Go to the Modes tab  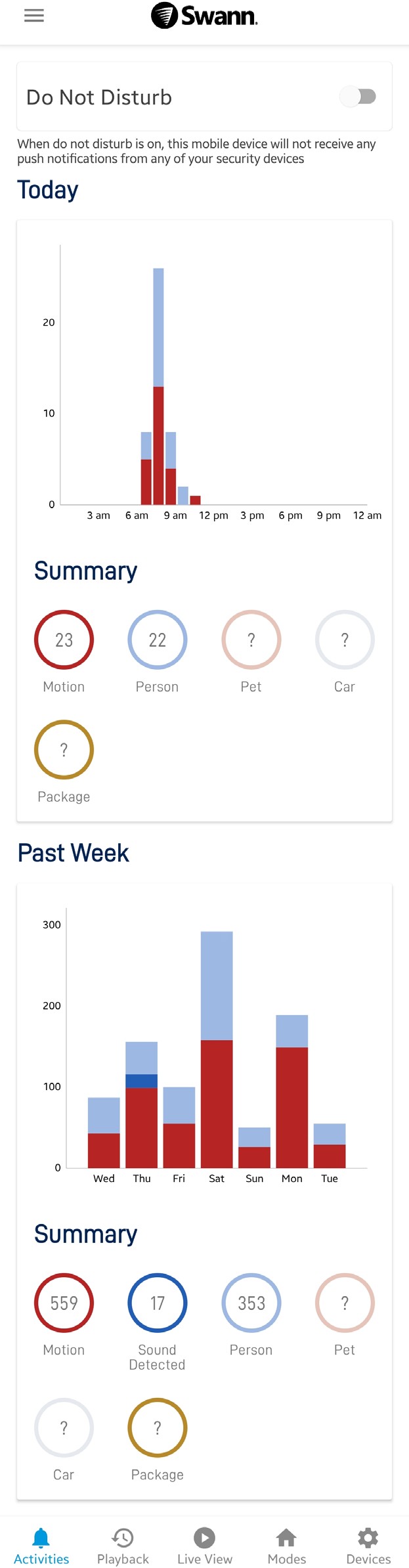(x=286, y=1546)
